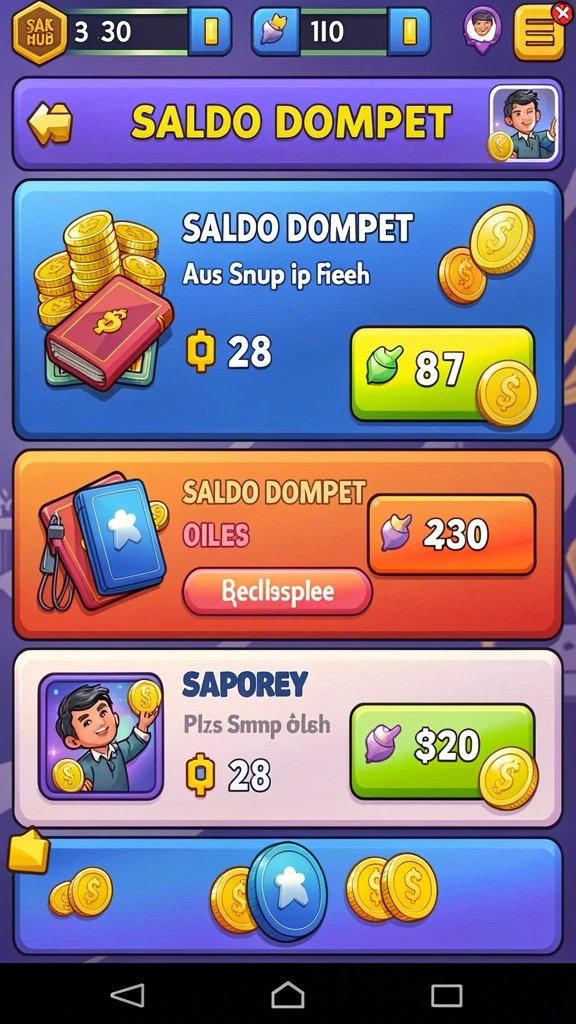Open the purple location avatar icon
This screenshot has height=1024, width=576.
pos(482,30)
